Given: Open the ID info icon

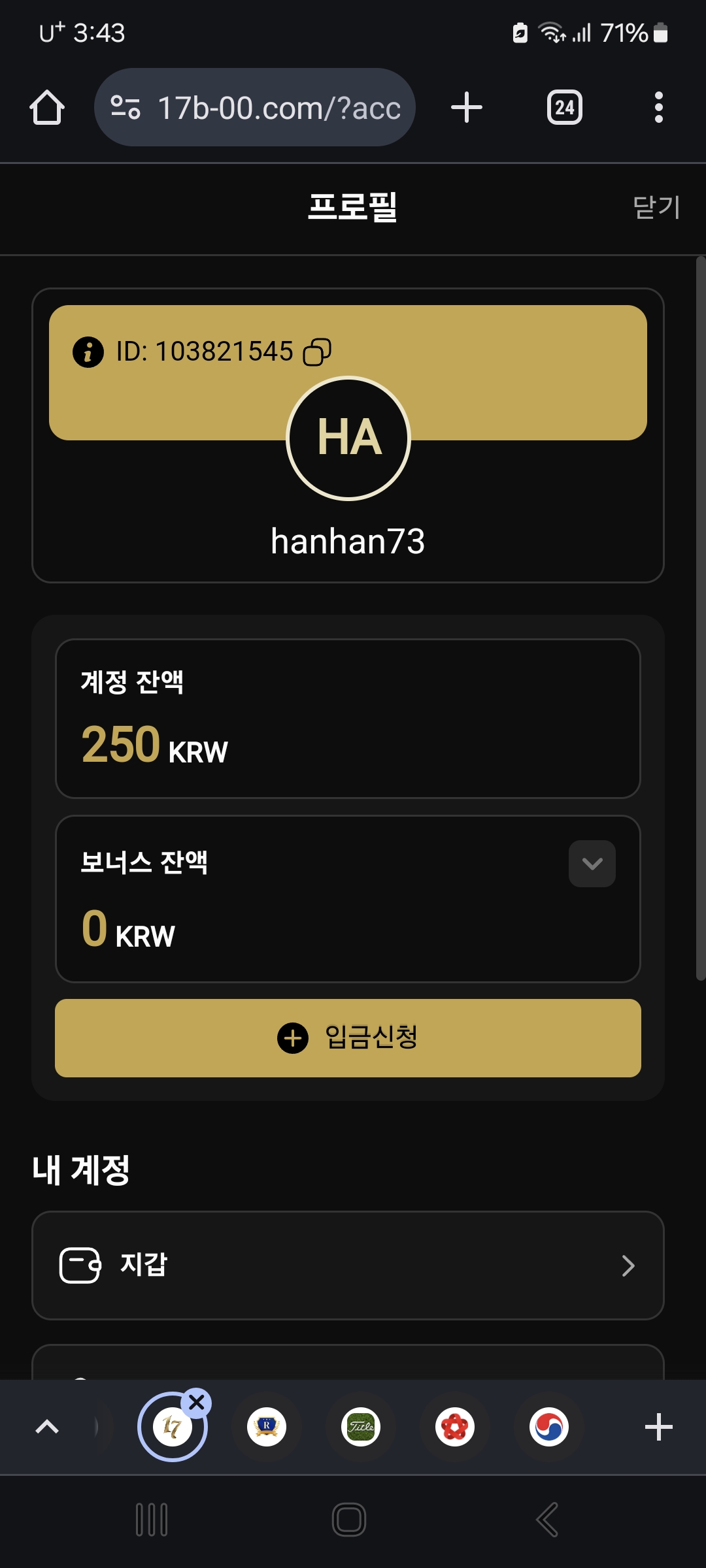Looking at the screenshot, I should point(88,352).
